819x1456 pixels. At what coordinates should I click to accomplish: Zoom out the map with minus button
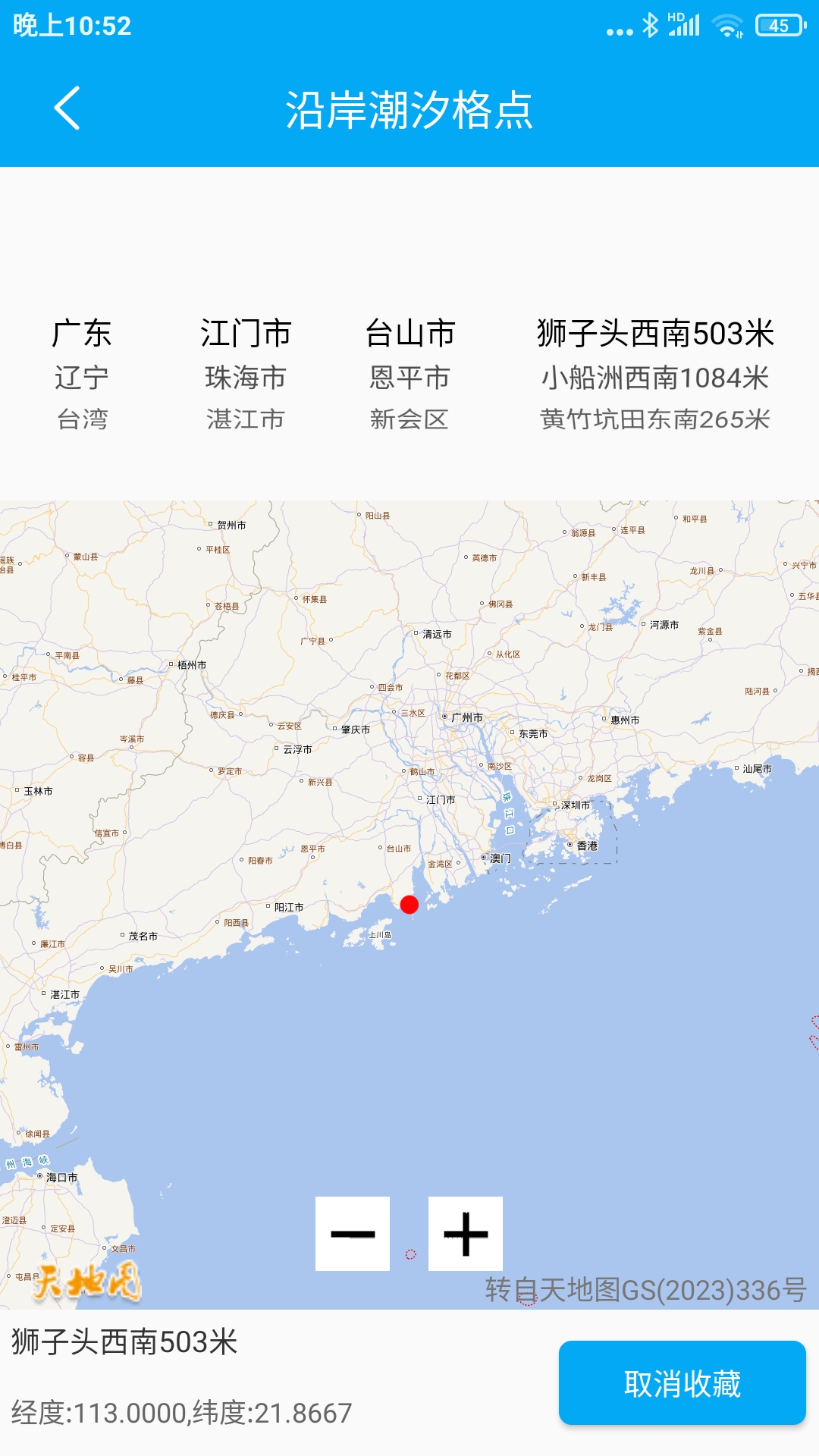tap(353, 1234)
